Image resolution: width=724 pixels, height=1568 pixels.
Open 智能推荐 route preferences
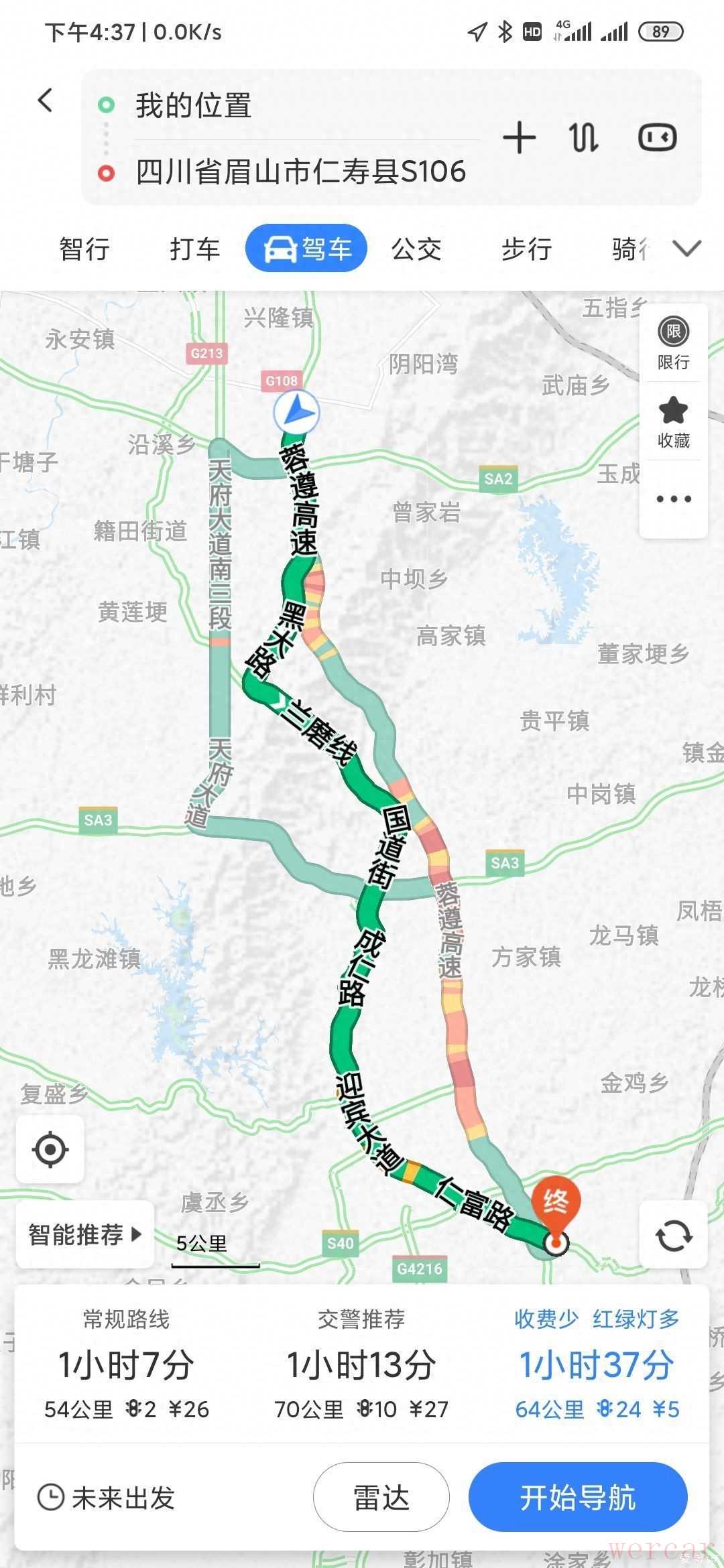coord(85,1234)
